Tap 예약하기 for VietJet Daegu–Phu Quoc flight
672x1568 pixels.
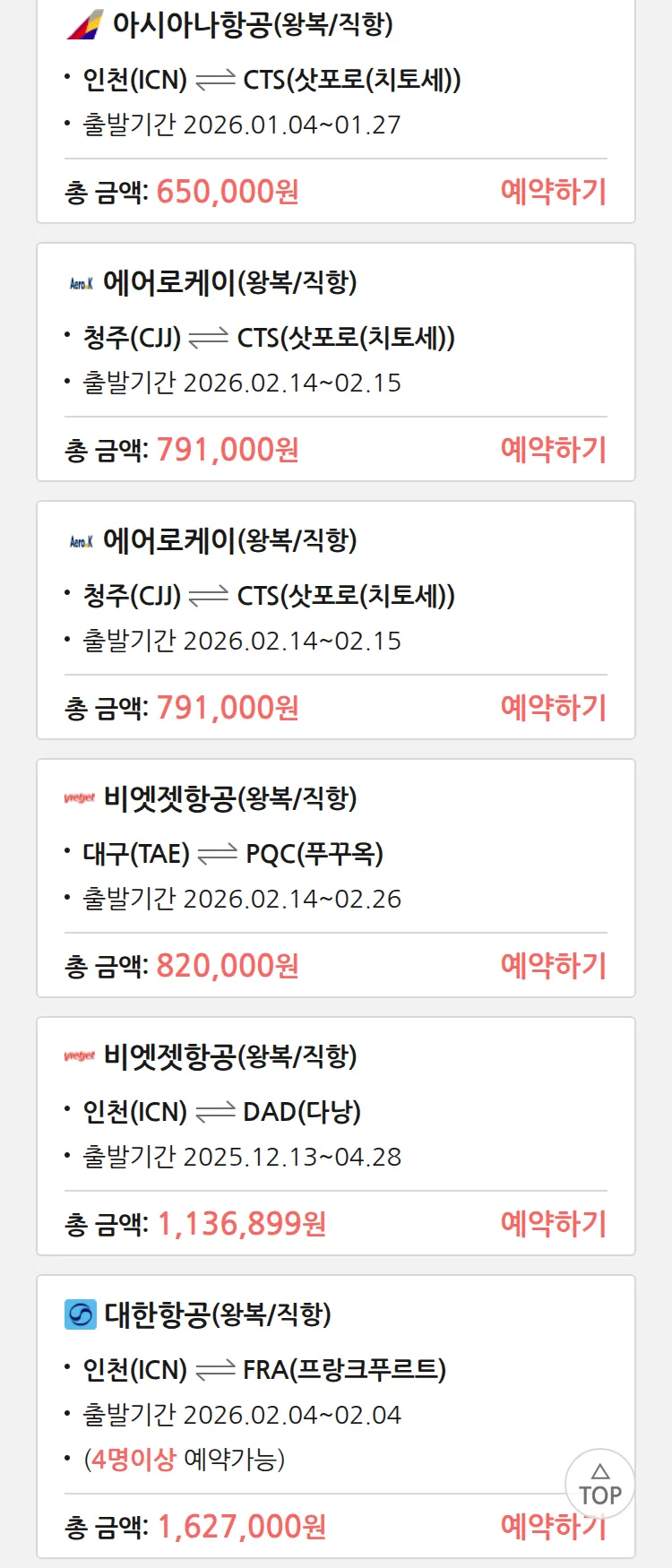click(x=553, y=965)
